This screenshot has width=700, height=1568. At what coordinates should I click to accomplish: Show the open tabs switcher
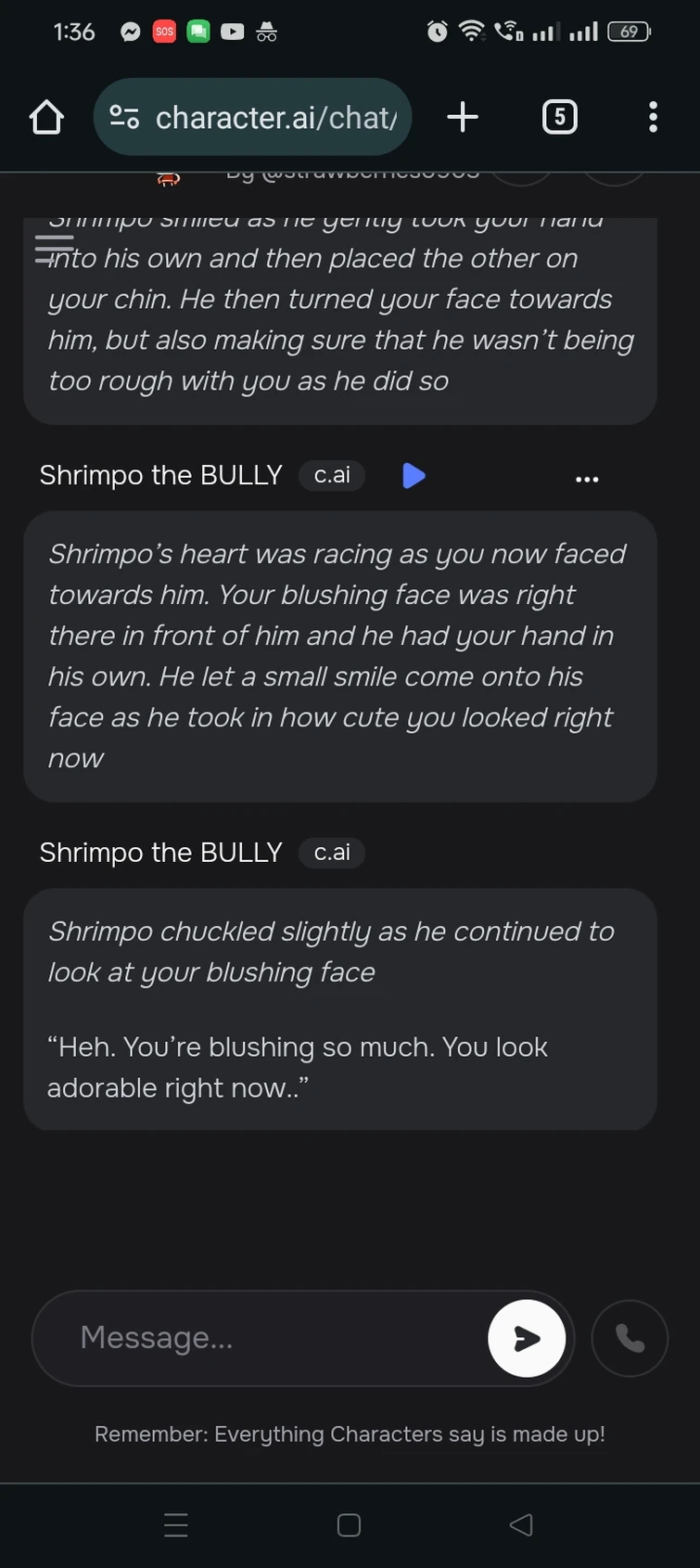(559, 118)
